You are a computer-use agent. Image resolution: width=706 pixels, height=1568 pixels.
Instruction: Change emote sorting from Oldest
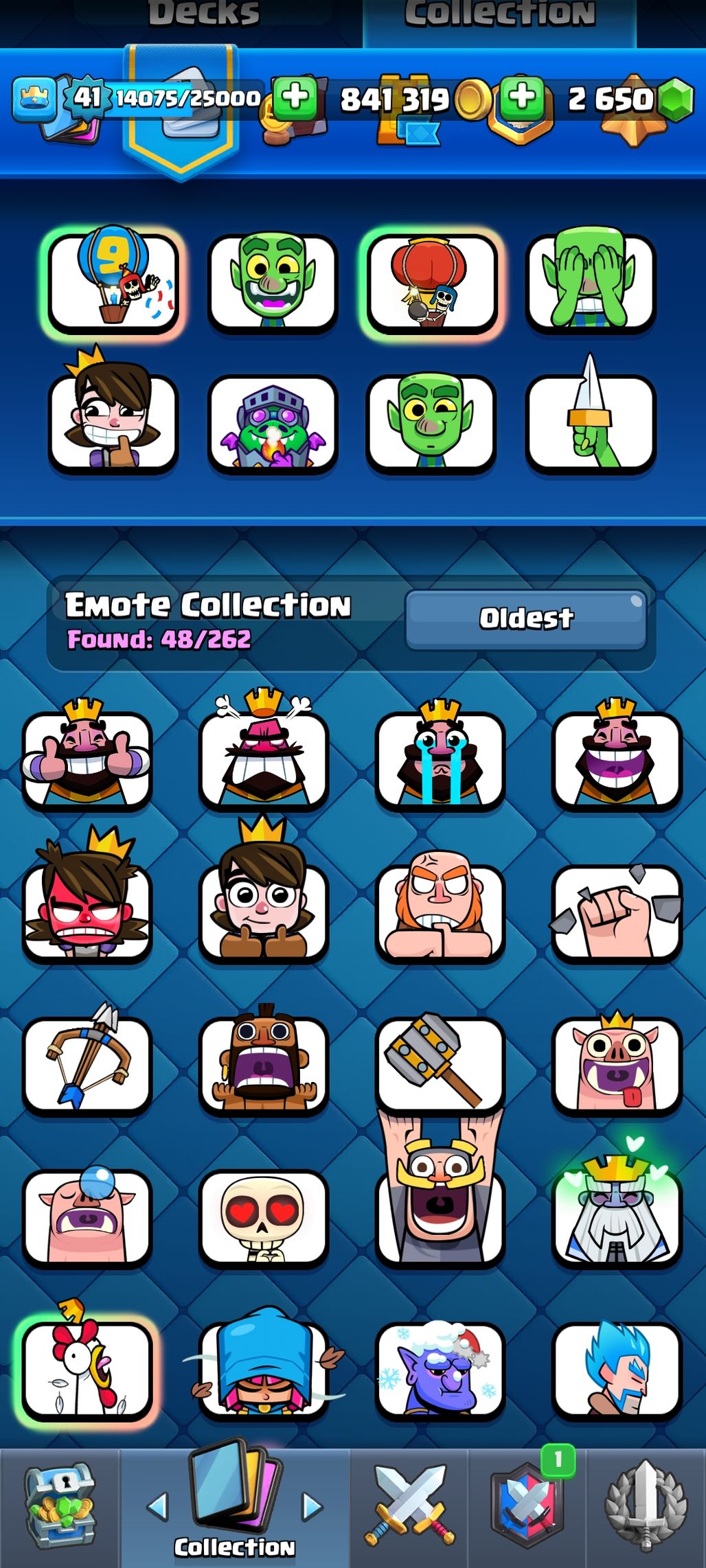pyautogui.click(x=526, y=619)
